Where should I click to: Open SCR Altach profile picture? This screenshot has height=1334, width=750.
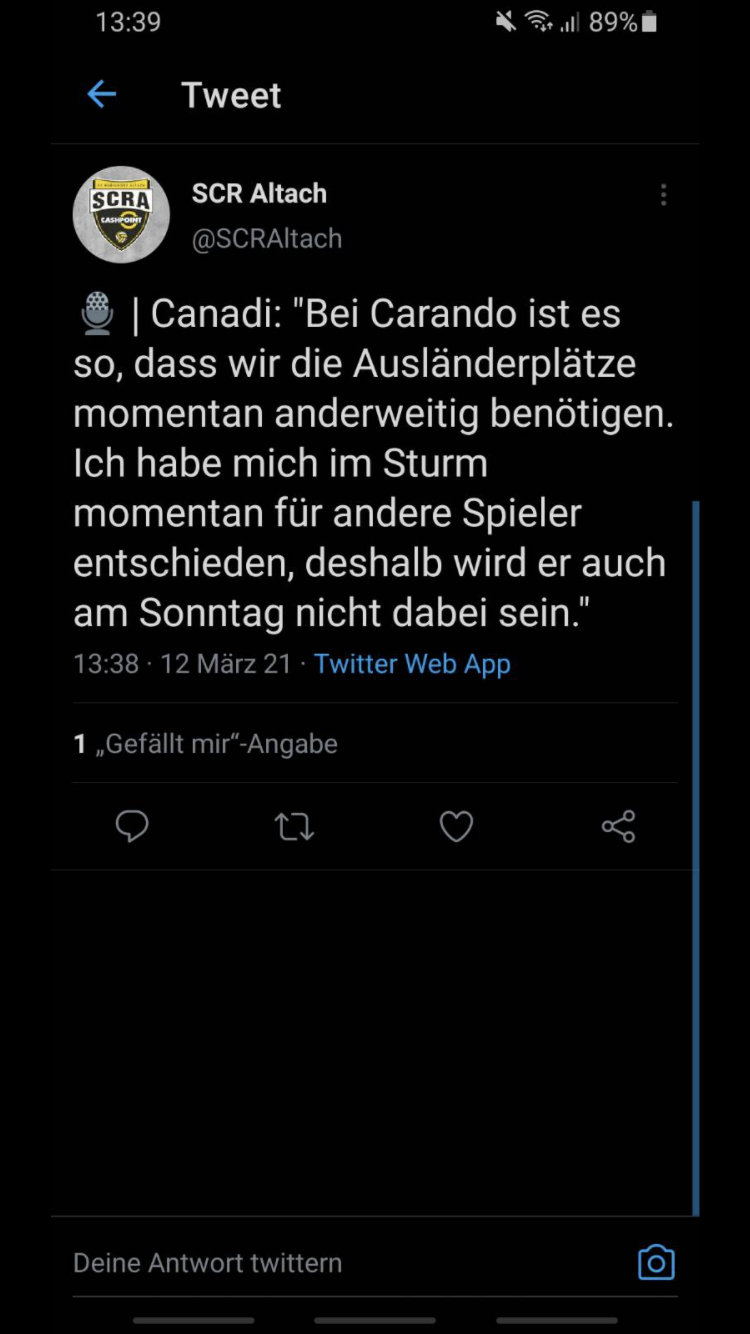(x=121, y=214)
